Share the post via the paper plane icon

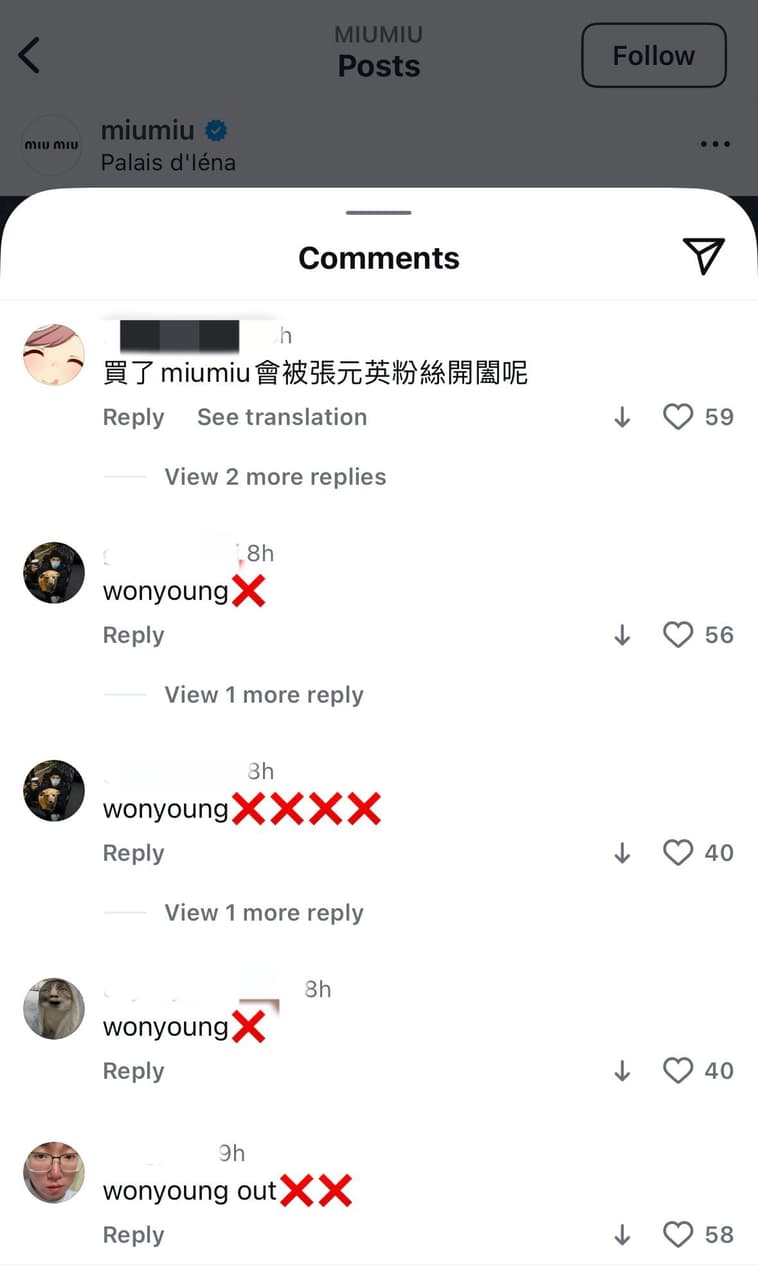tap(704, 256)
